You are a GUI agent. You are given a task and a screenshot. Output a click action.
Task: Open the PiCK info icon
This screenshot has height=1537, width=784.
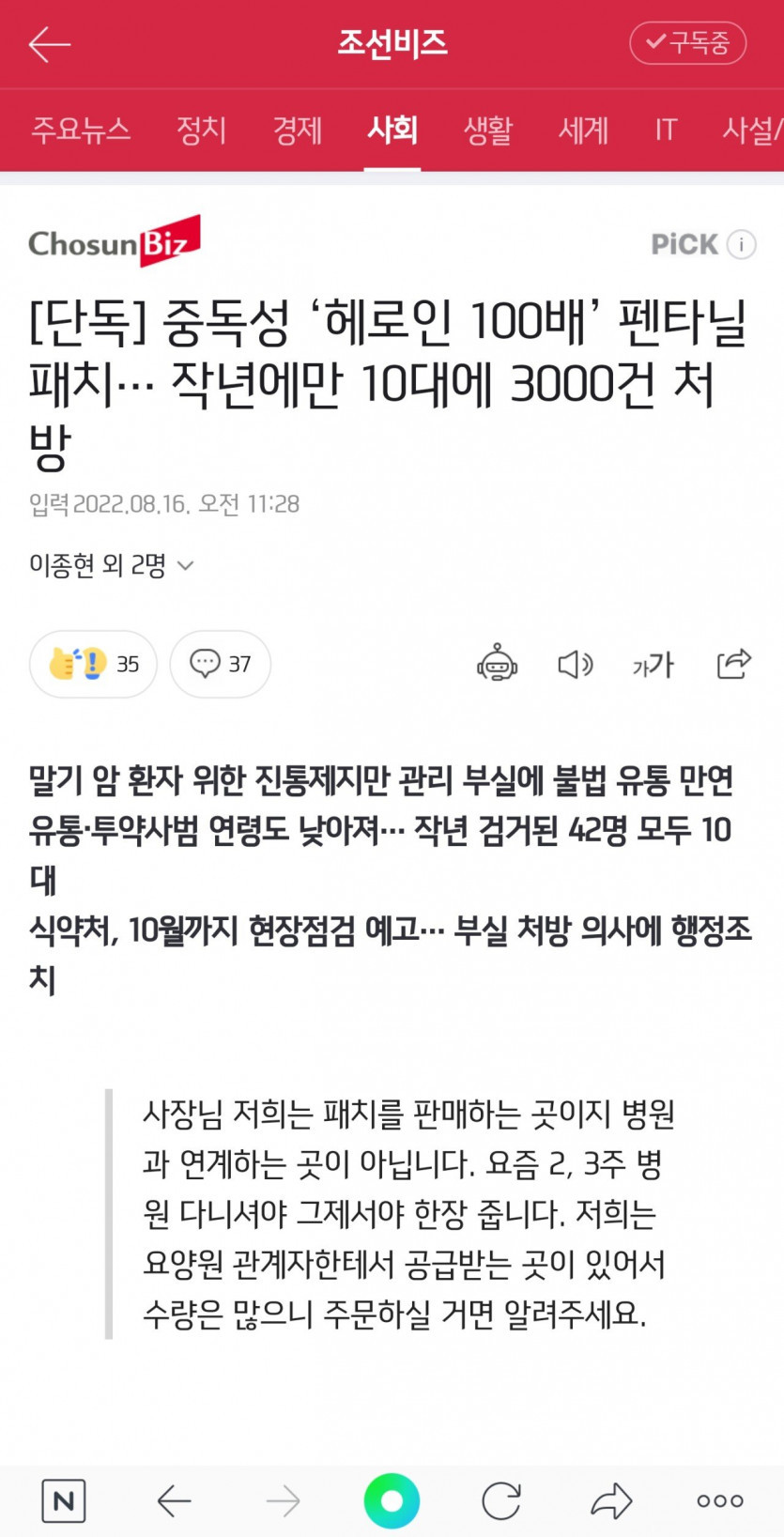pyautogui.click(x=742, y=245)
